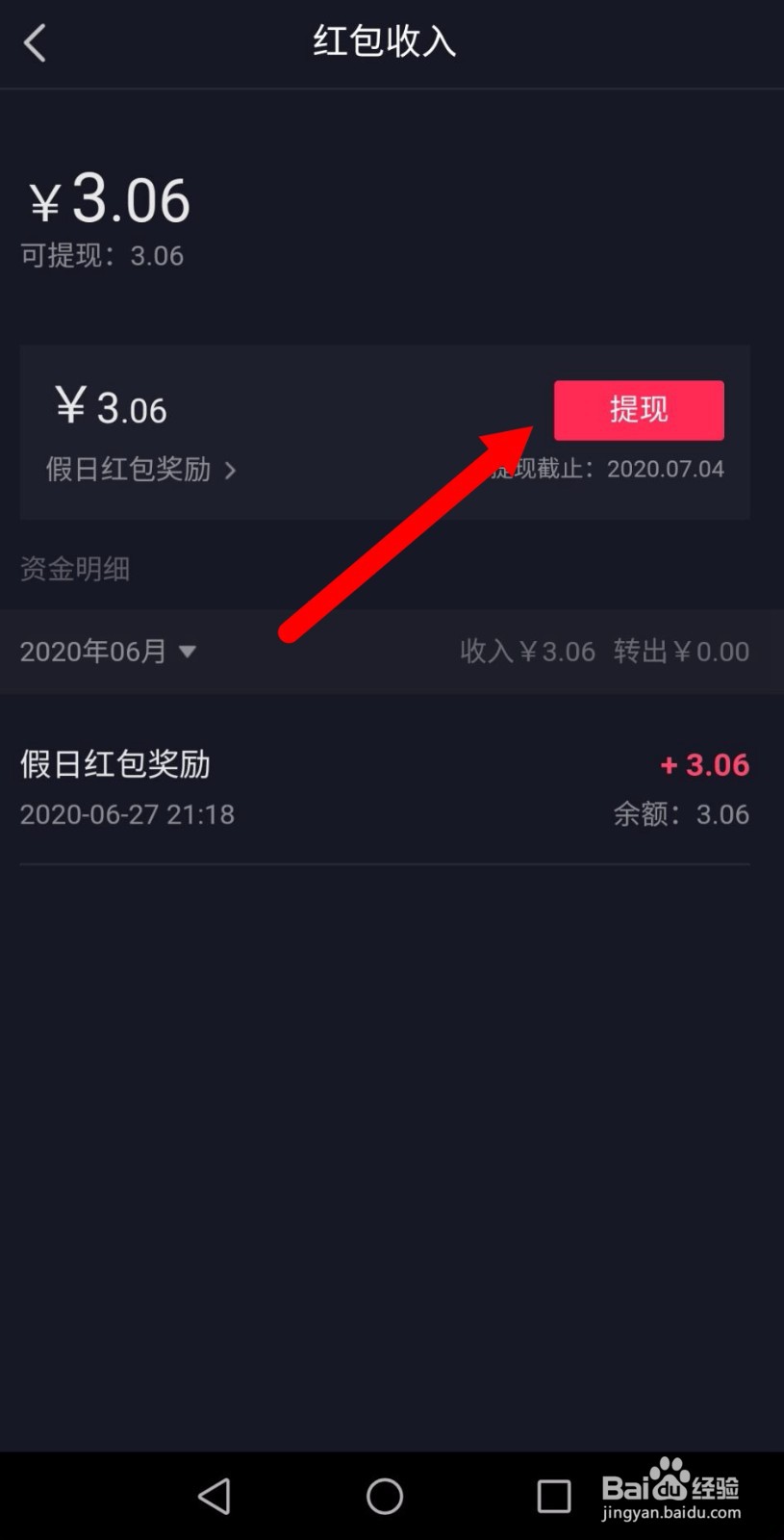The height and width of the screenshot is (1540, 784).
Task: Select the +3.06 income amount
Action: pos(705,764)
